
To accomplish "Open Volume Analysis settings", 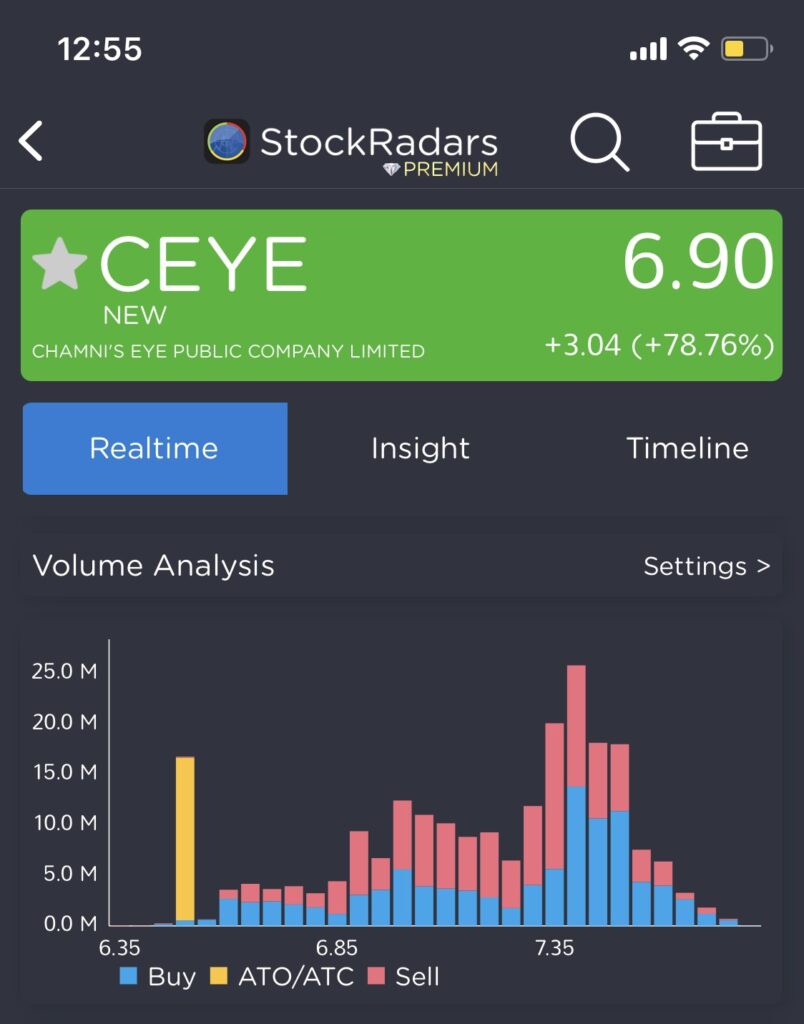I will point(706,566).
